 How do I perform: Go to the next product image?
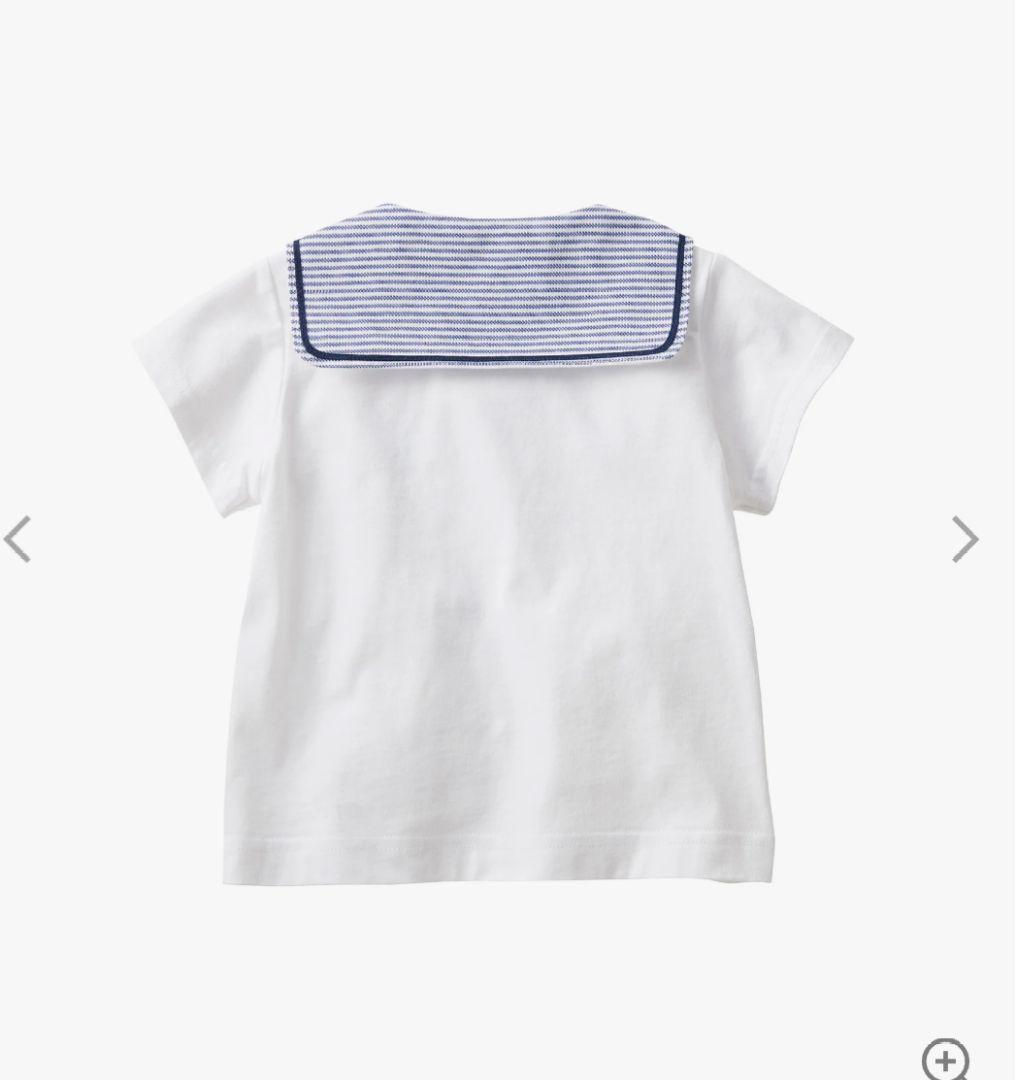click(x=964, y=539)
